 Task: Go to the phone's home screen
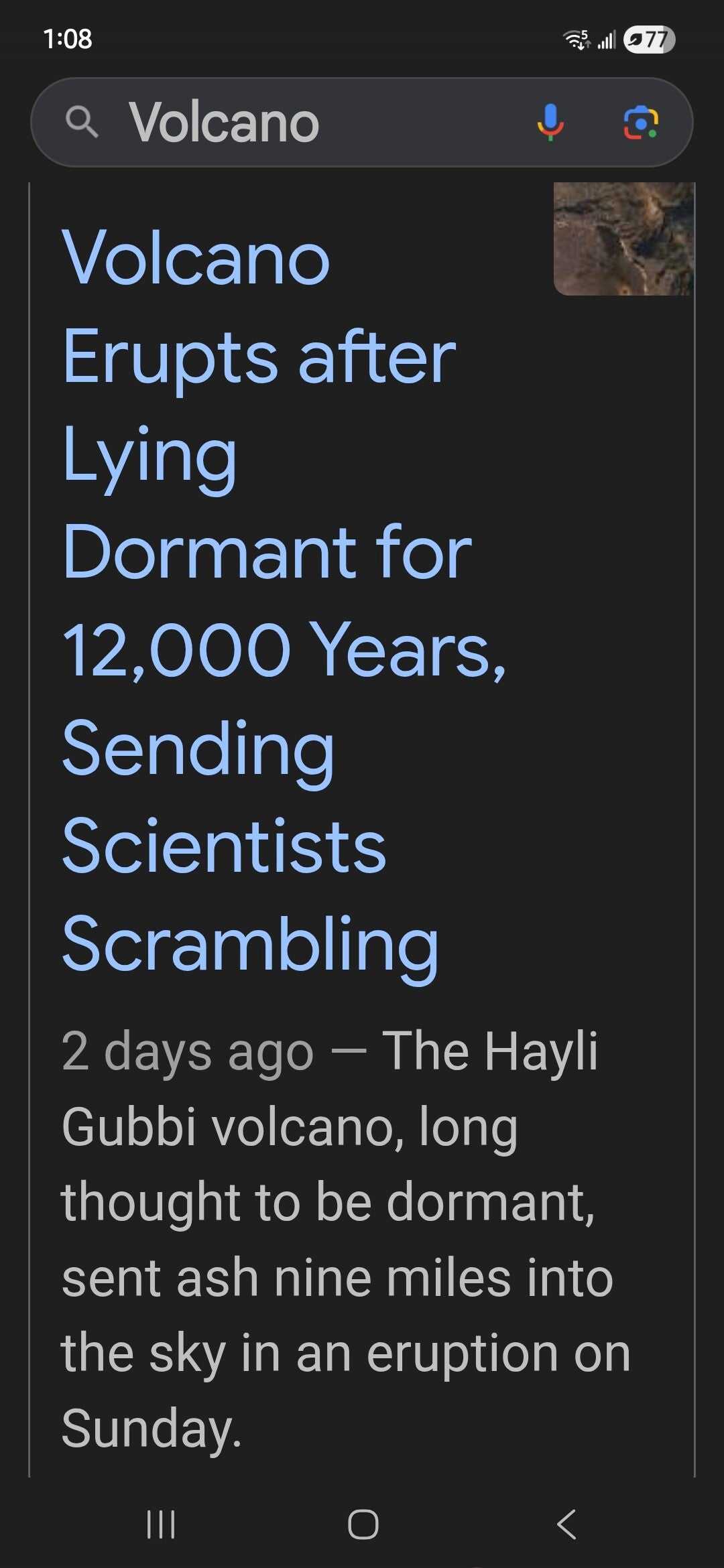point(363,1524)
